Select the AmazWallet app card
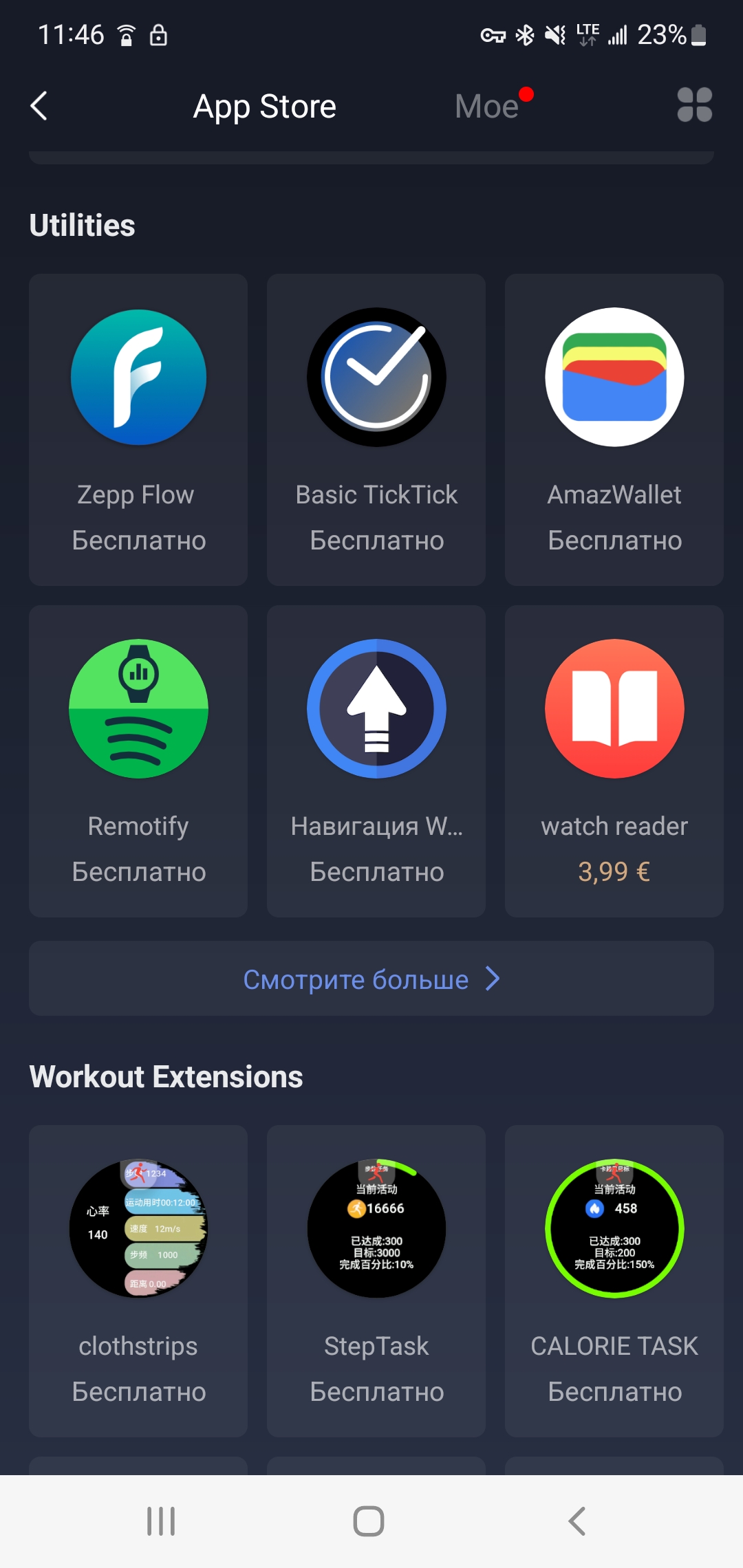743x1568 pixels. (614, 430)
